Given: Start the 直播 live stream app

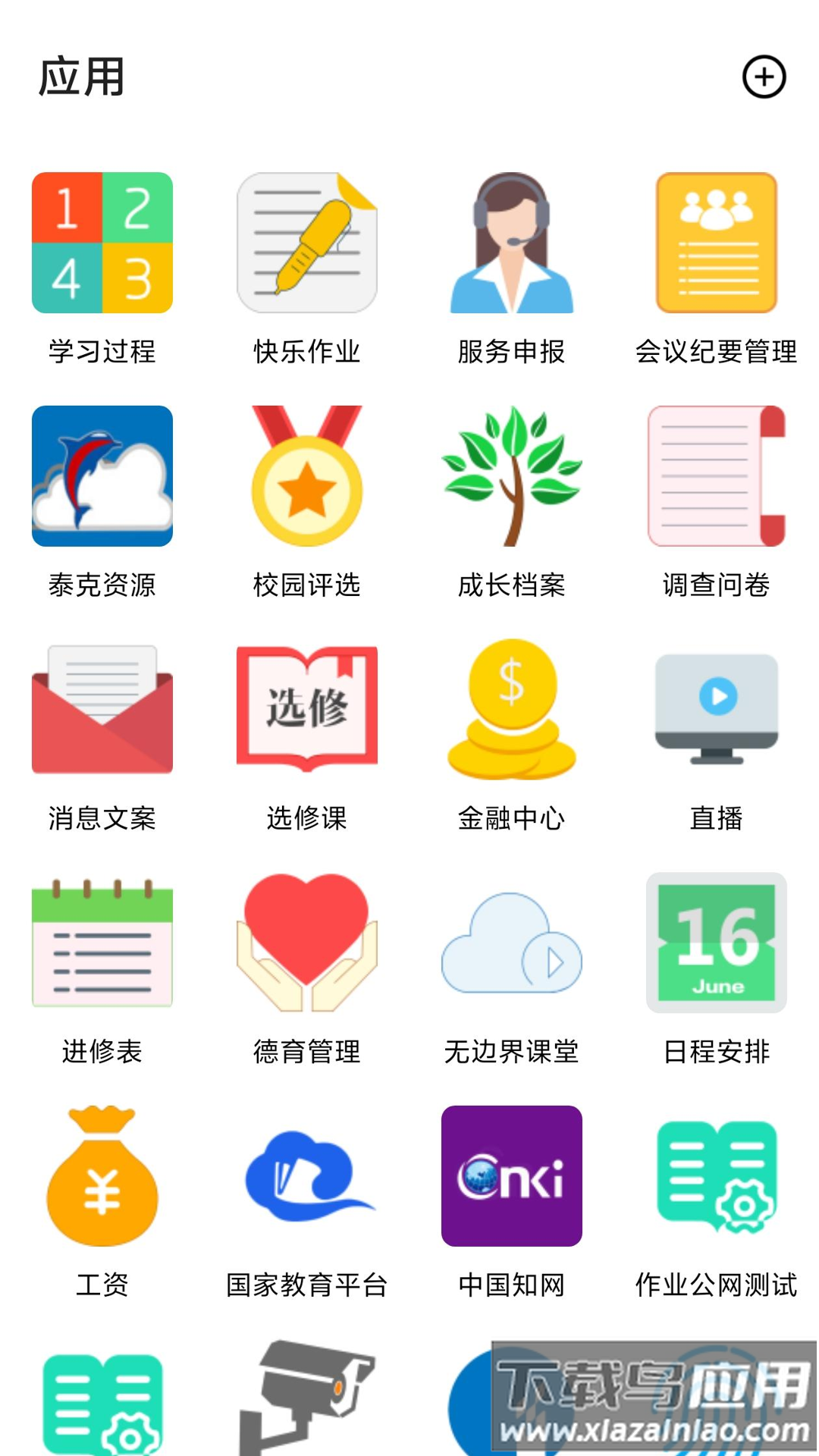Looking at the screenshot, I should [x=717, y=710].
